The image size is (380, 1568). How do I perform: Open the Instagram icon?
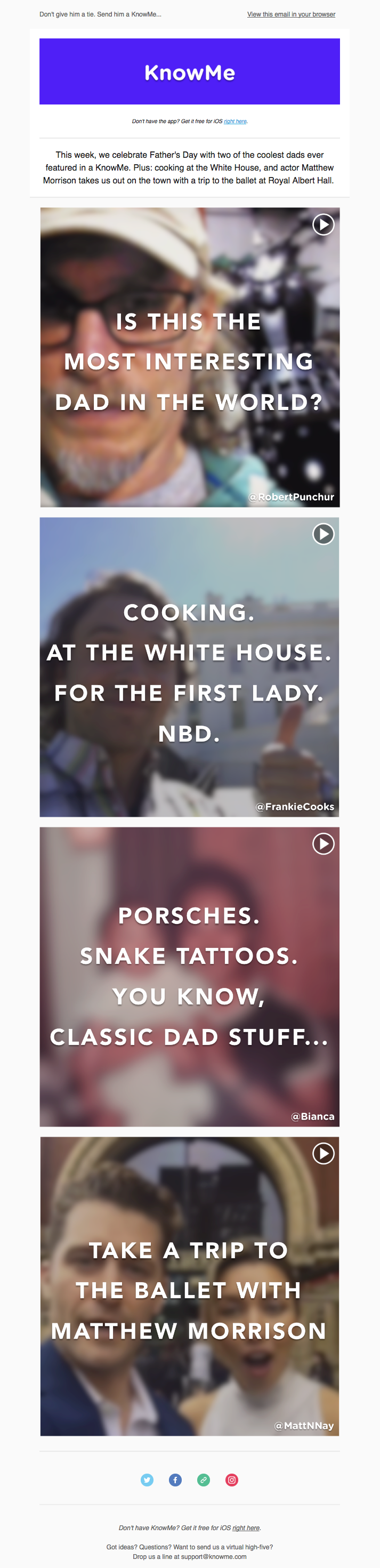coord(232,1481)
